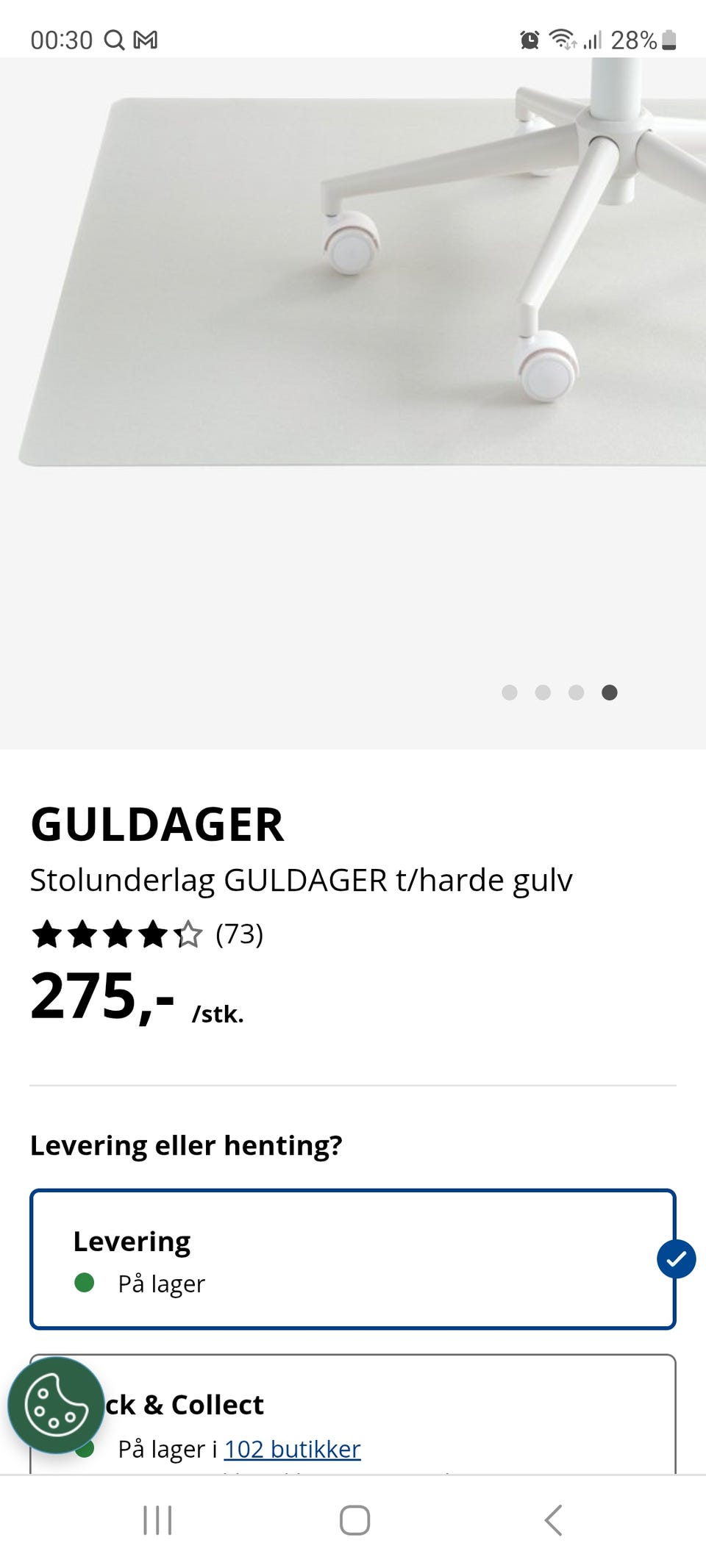Image resolution: width=706 pixels, height=1568 pixels.
Task: Select the Levering delivery option
Action: tap(353, 1259)
